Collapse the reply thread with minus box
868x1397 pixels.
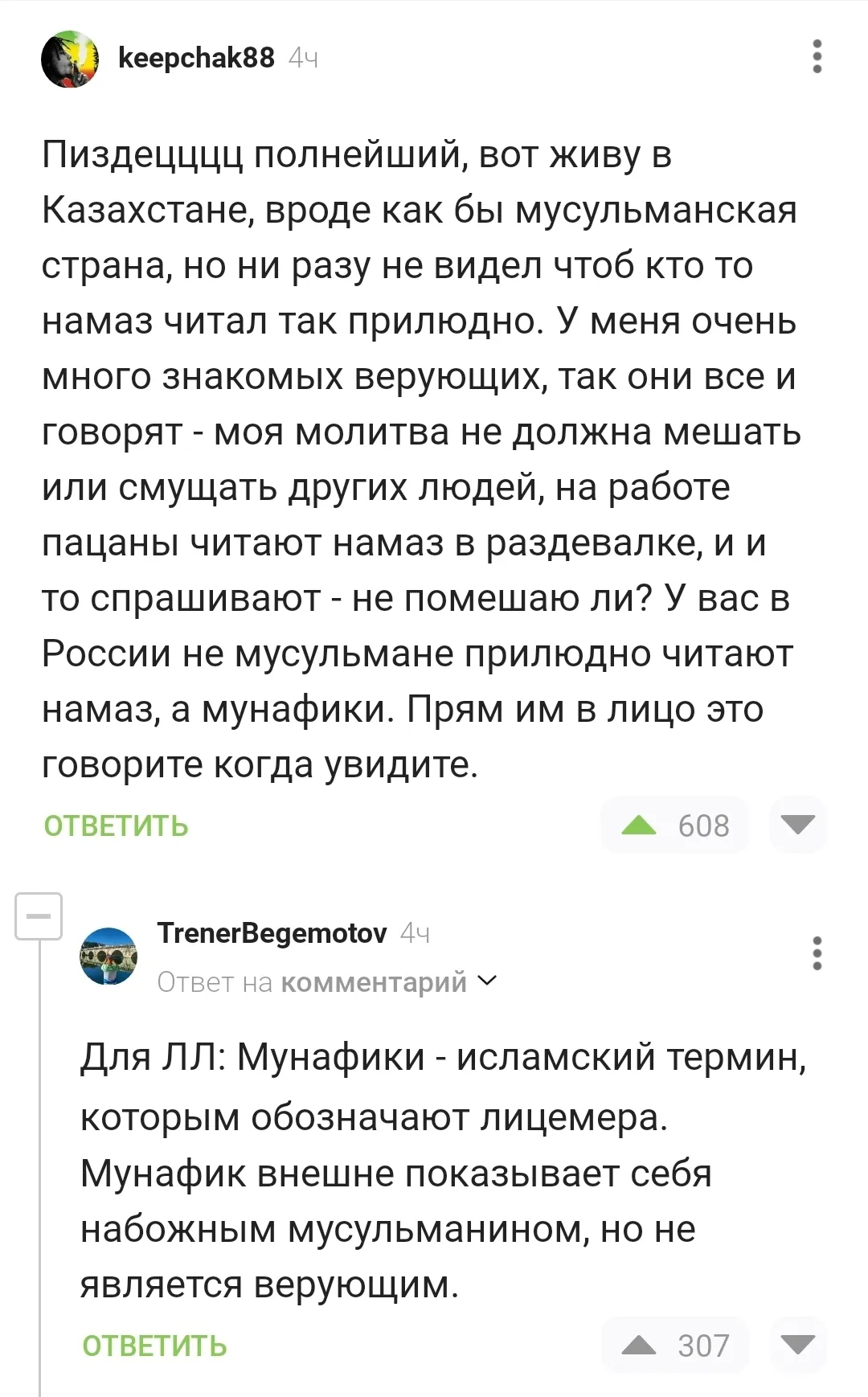coord(39,916)
